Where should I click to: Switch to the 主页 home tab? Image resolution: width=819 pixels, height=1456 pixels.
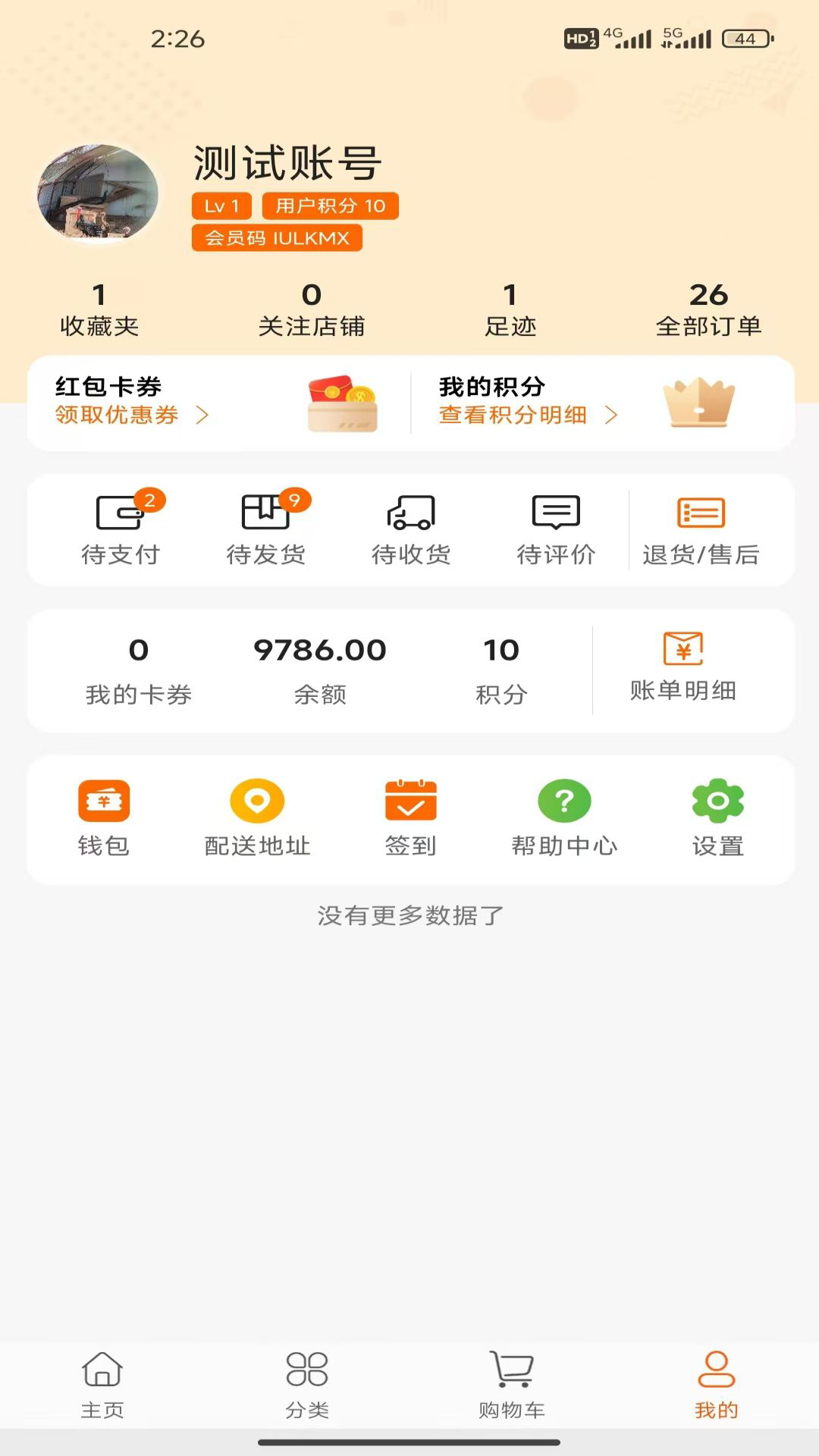tap(102, 1385)
